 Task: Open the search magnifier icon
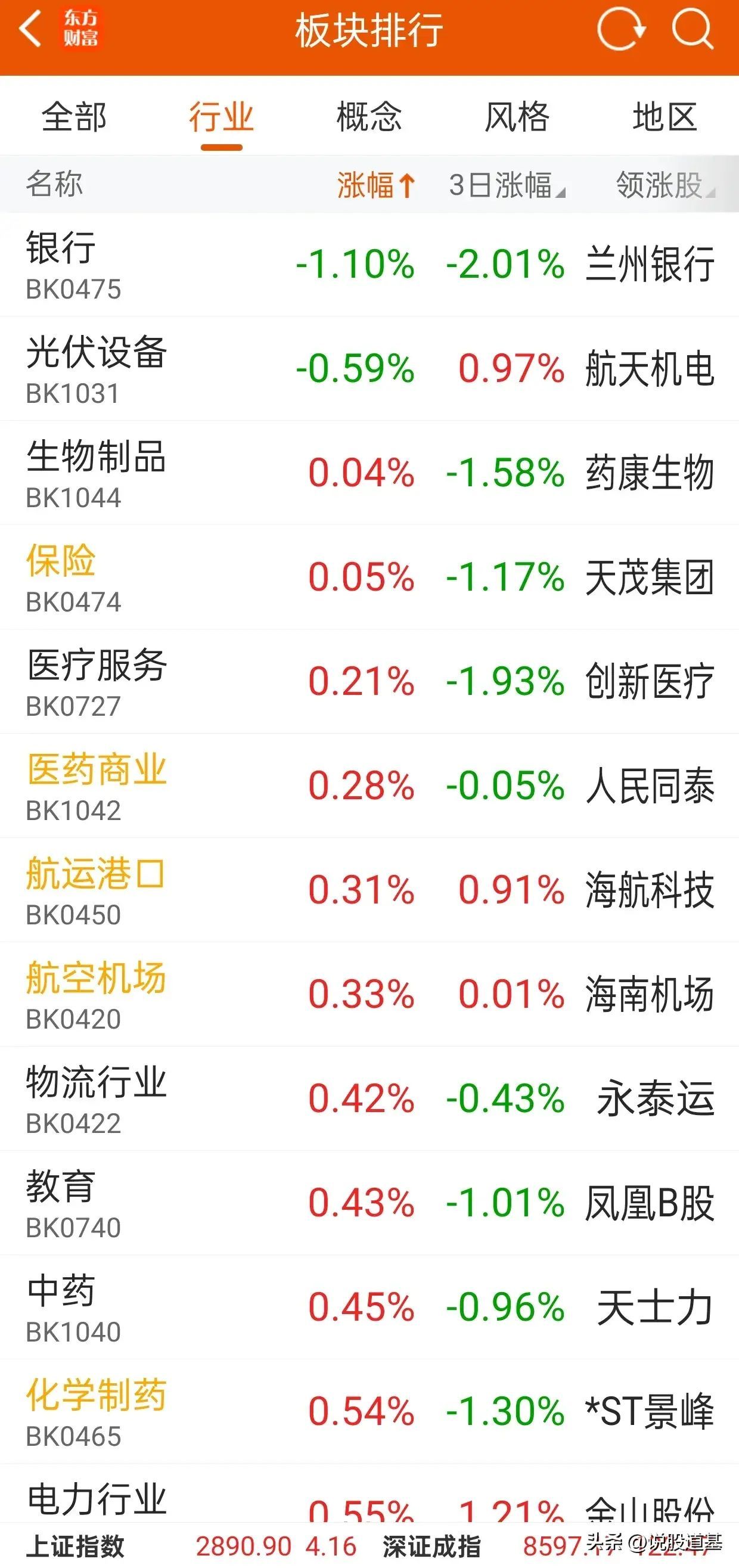pos(692,29)
